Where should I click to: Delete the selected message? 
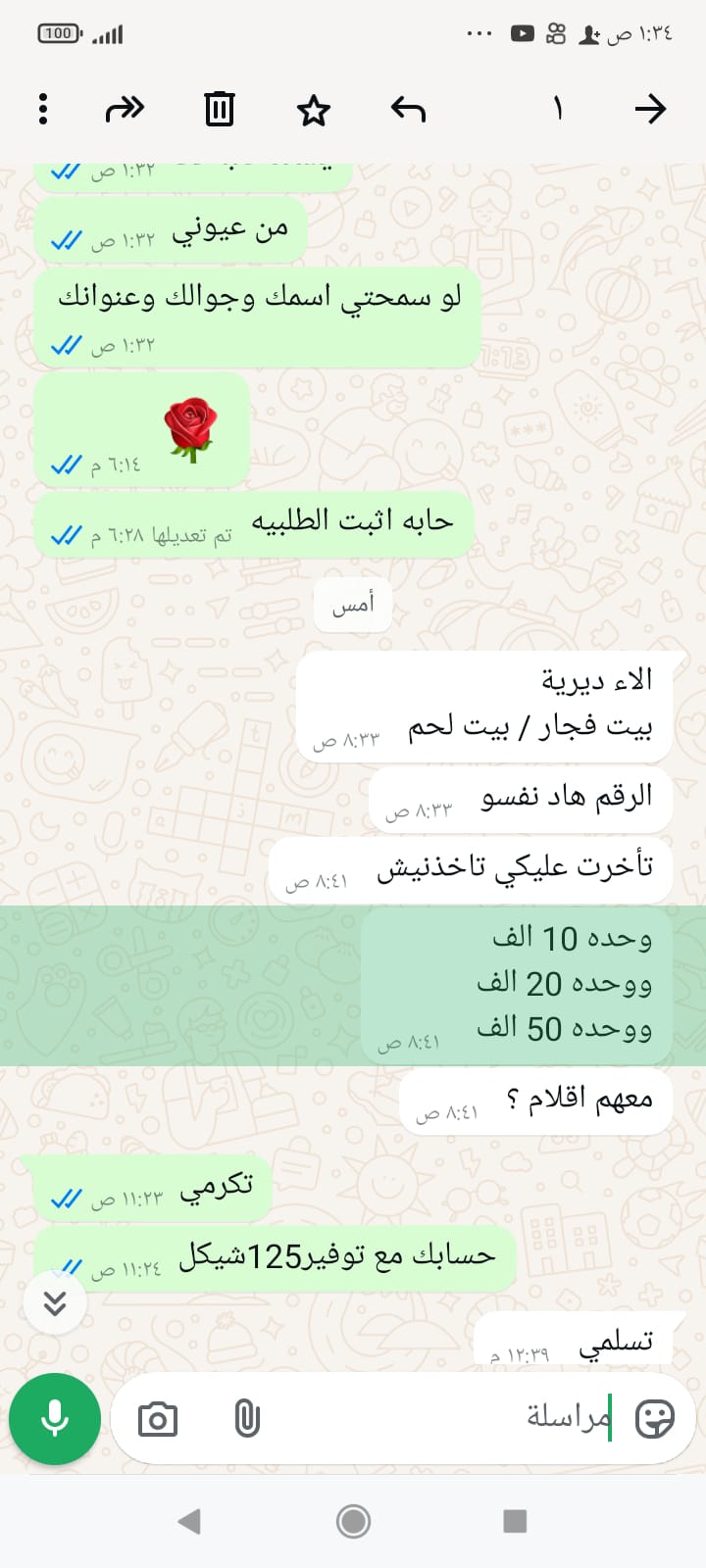pyautogui.click(x=219, y=109)
